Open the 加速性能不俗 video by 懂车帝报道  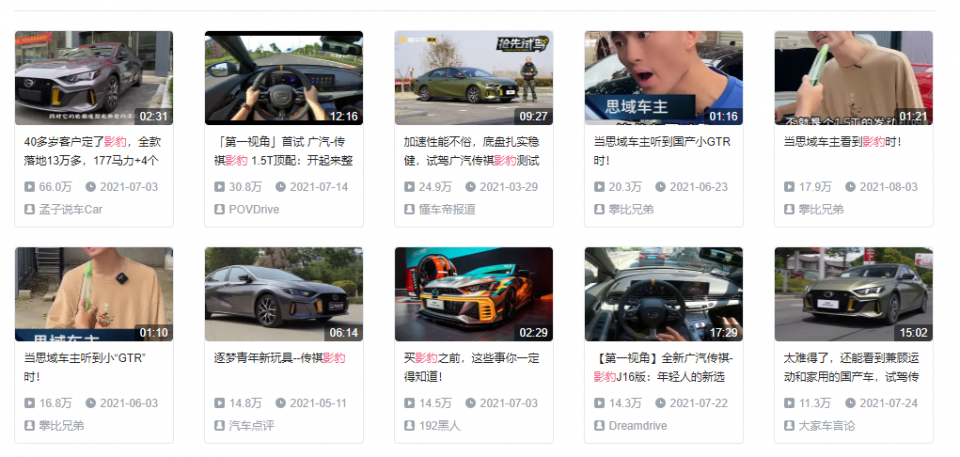[473, 78]
